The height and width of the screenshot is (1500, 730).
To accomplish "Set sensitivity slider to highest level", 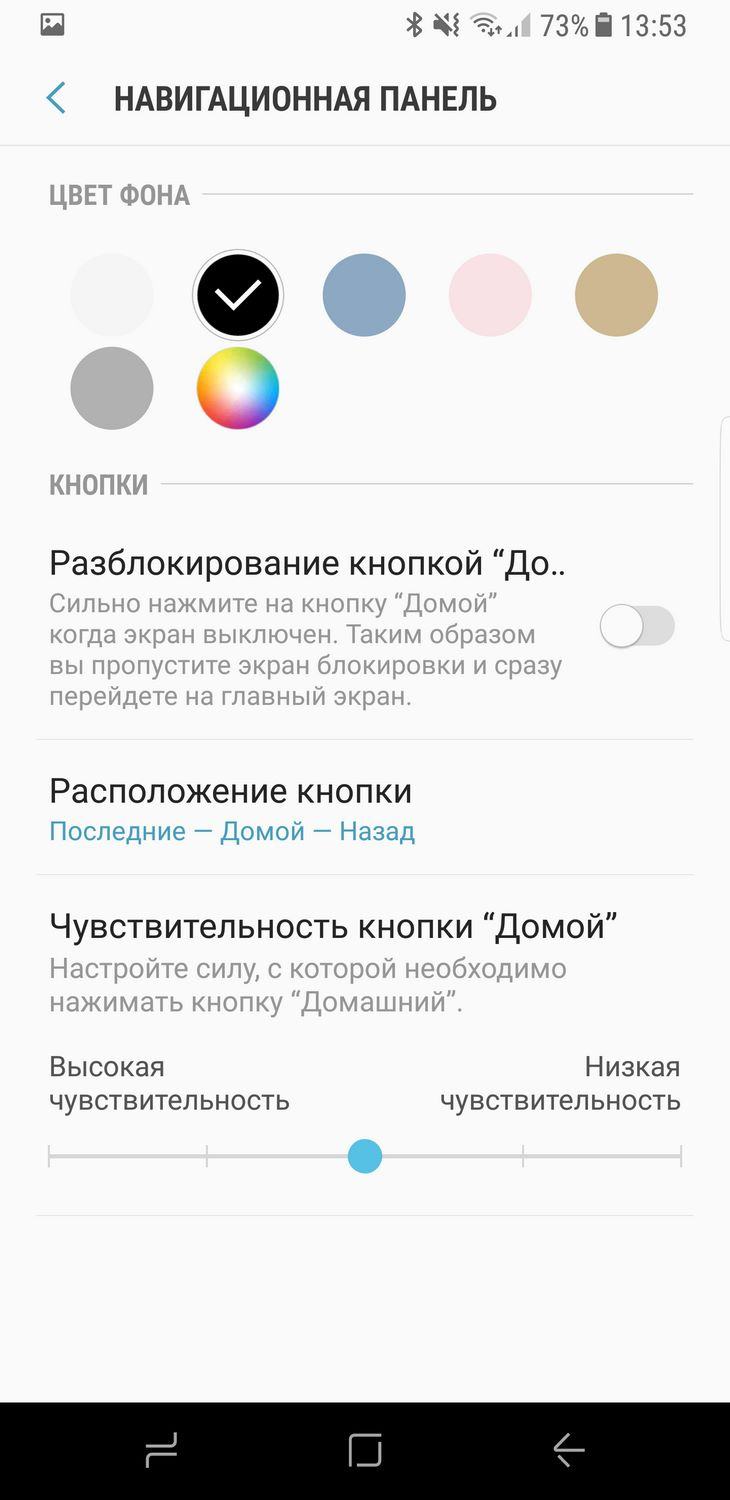I will 50,1157.
